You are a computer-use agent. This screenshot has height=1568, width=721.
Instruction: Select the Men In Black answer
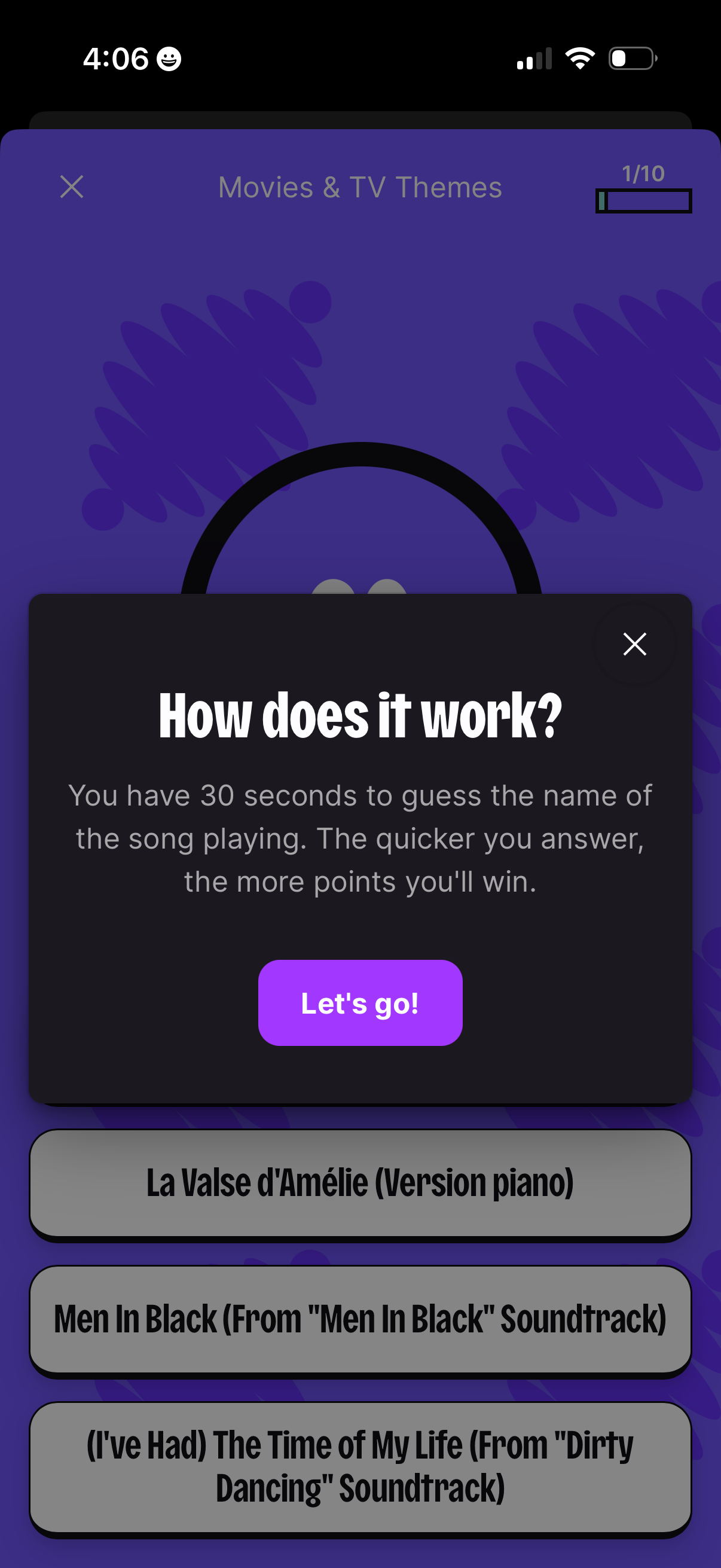pos(359,1319)
